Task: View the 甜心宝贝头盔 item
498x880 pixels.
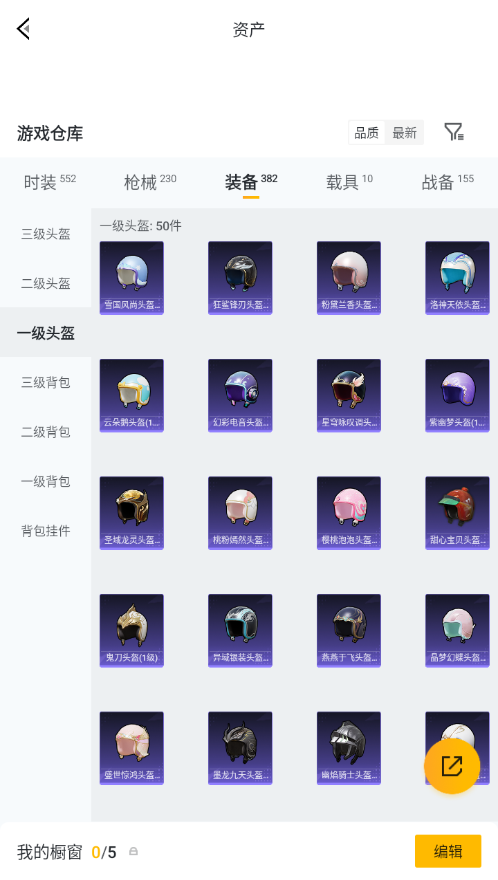Action: point(457,513)
